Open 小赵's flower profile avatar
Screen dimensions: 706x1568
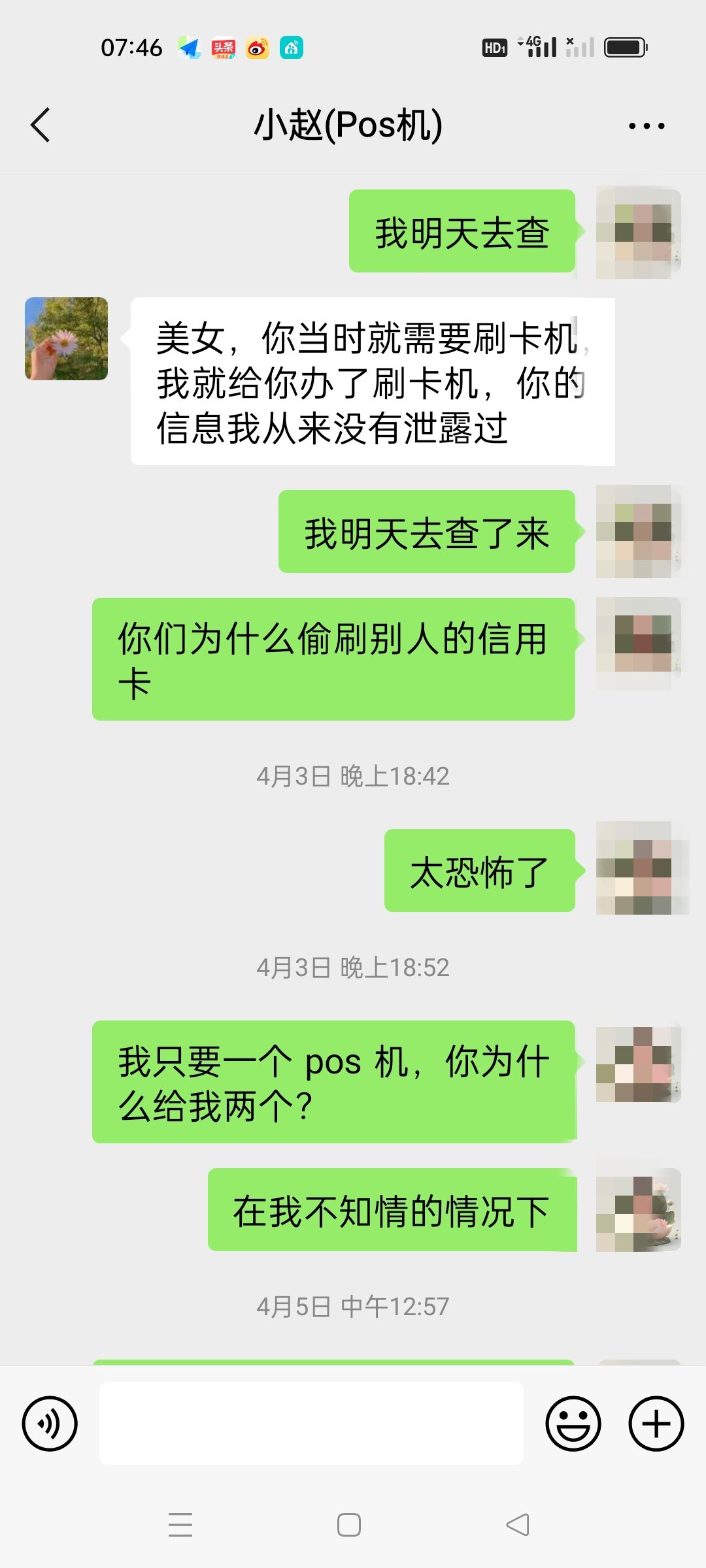coord(66,338)
